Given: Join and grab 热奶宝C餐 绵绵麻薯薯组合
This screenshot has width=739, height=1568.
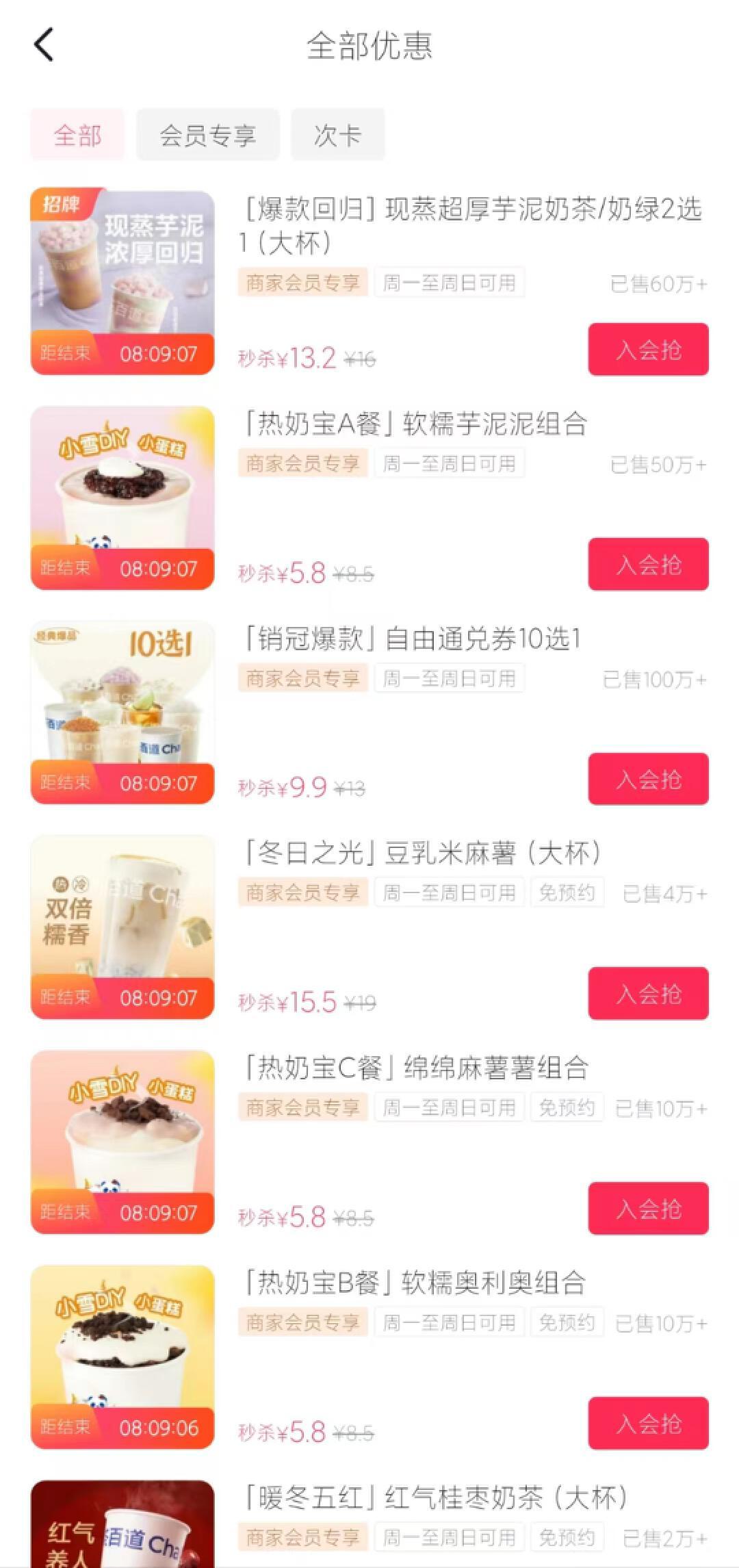Looking at the screenshot, I should pos(648,1209).
